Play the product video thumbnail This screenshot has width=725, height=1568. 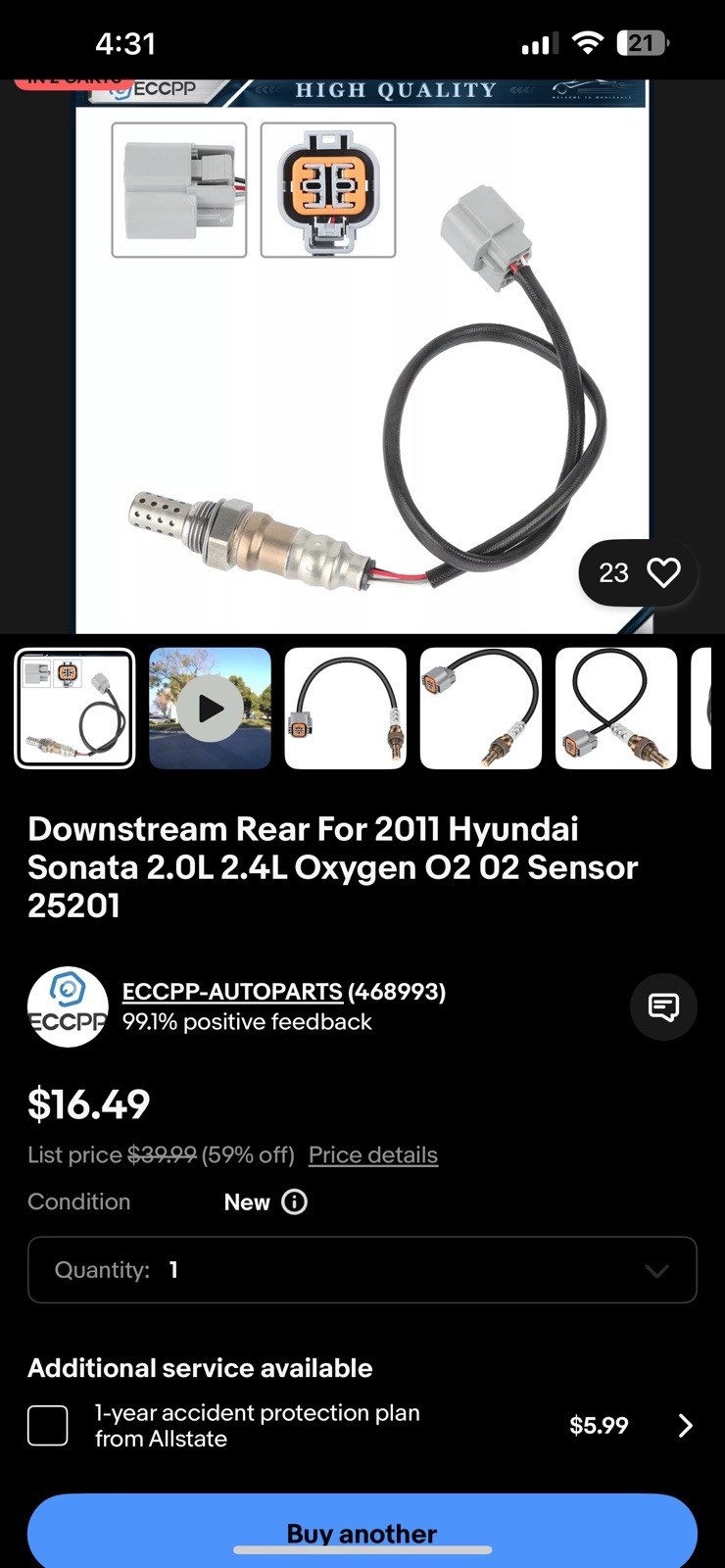click(210, 709)
